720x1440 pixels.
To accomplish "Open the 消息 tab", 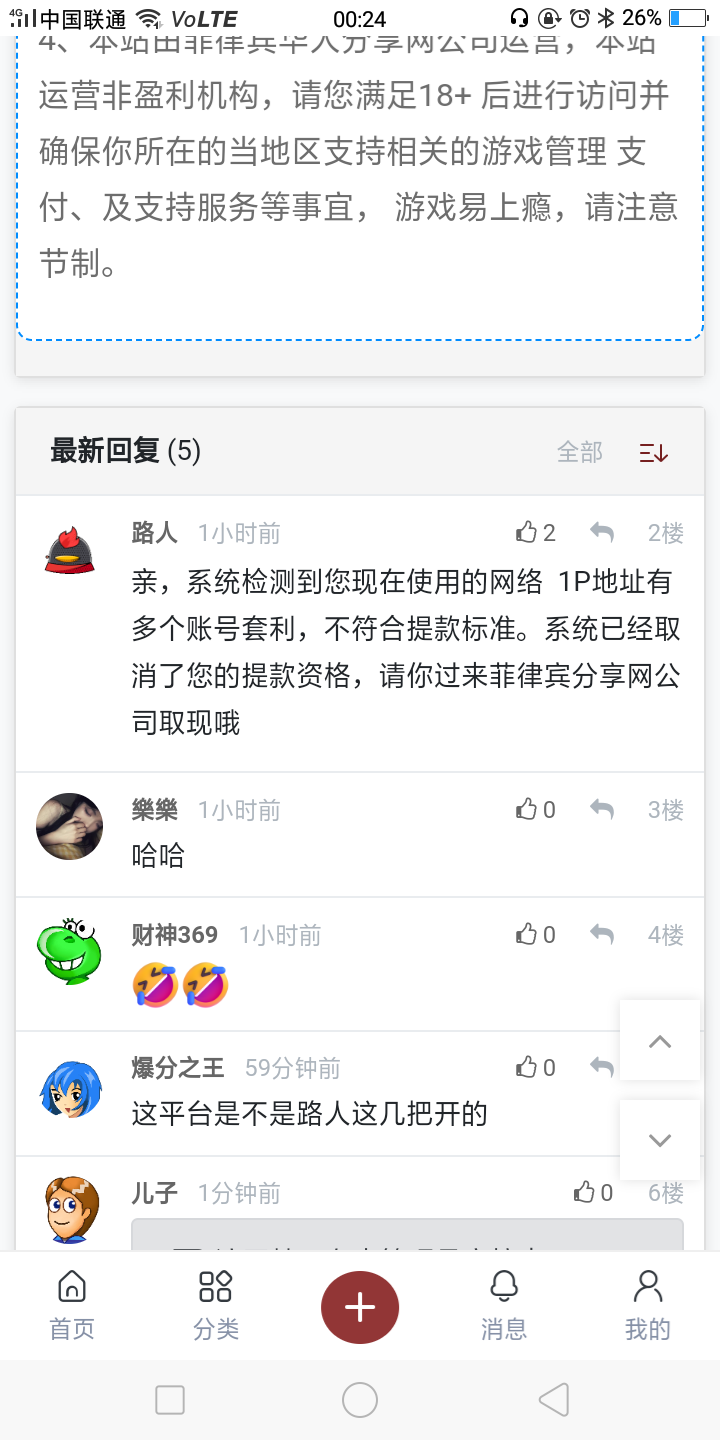I will point(504,1305).
